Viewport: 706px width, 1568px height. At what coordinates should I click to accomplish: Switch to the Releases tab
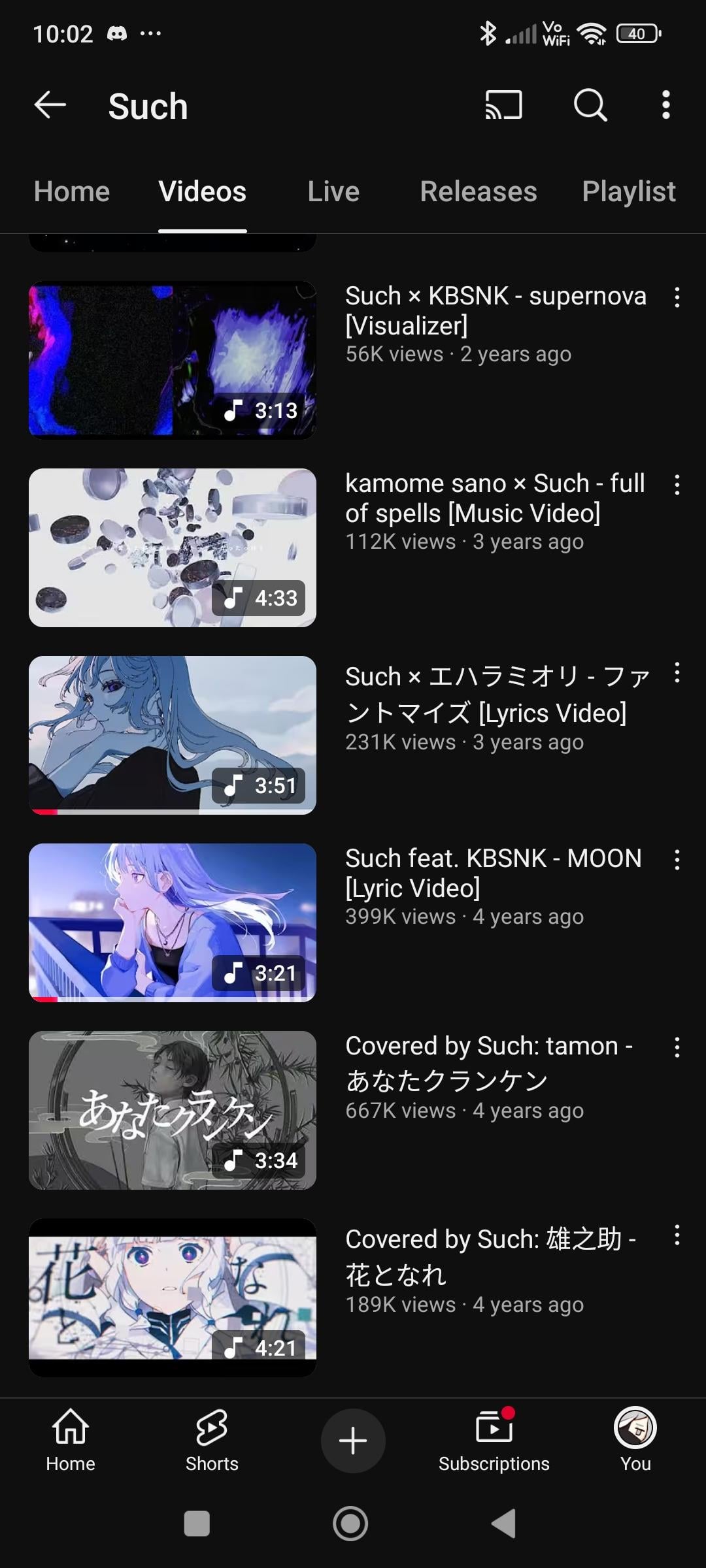(x=478, y=192)
